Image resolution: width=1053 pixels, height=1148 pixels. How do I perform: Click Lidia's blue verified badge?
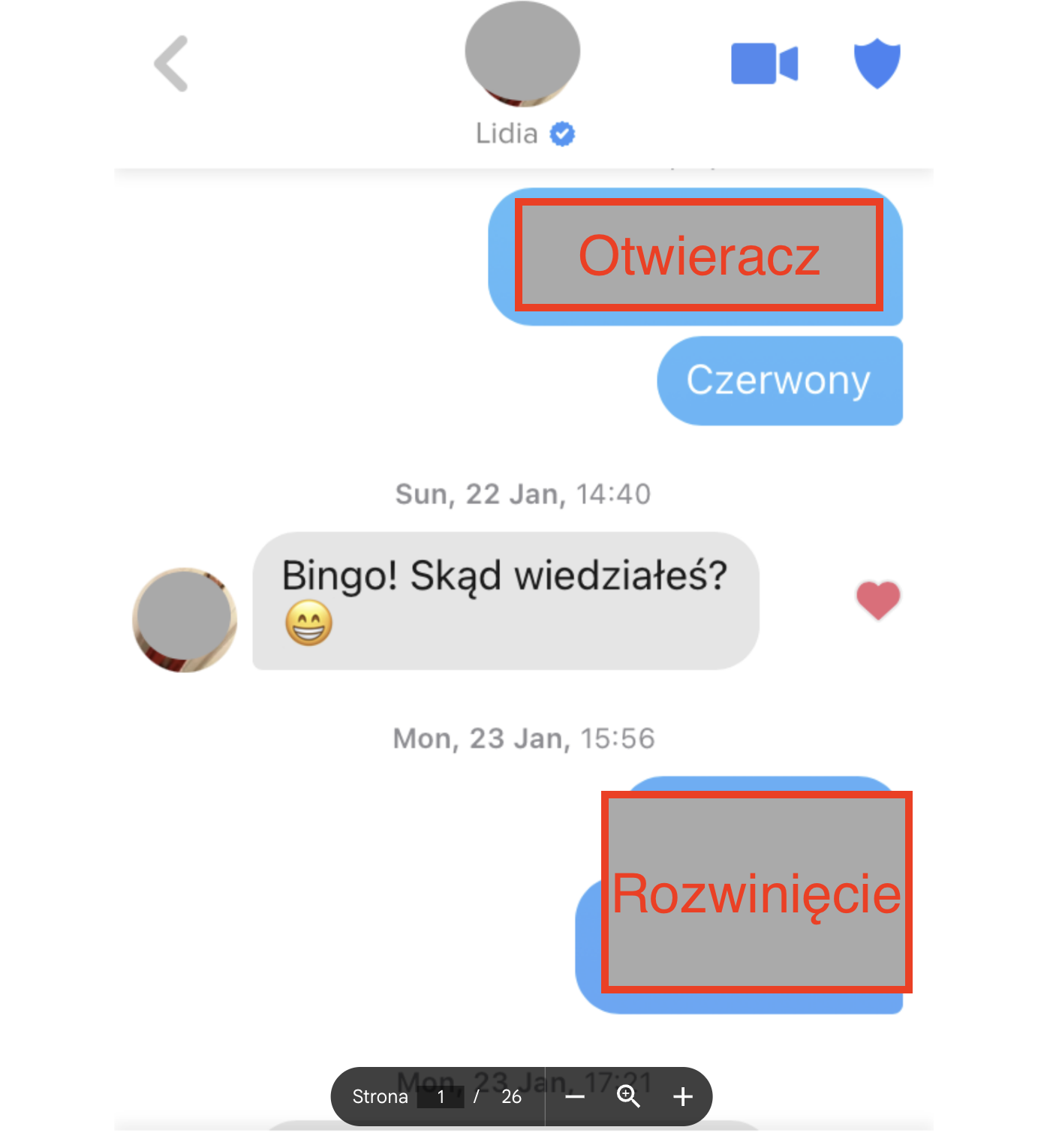pos(561,133)
